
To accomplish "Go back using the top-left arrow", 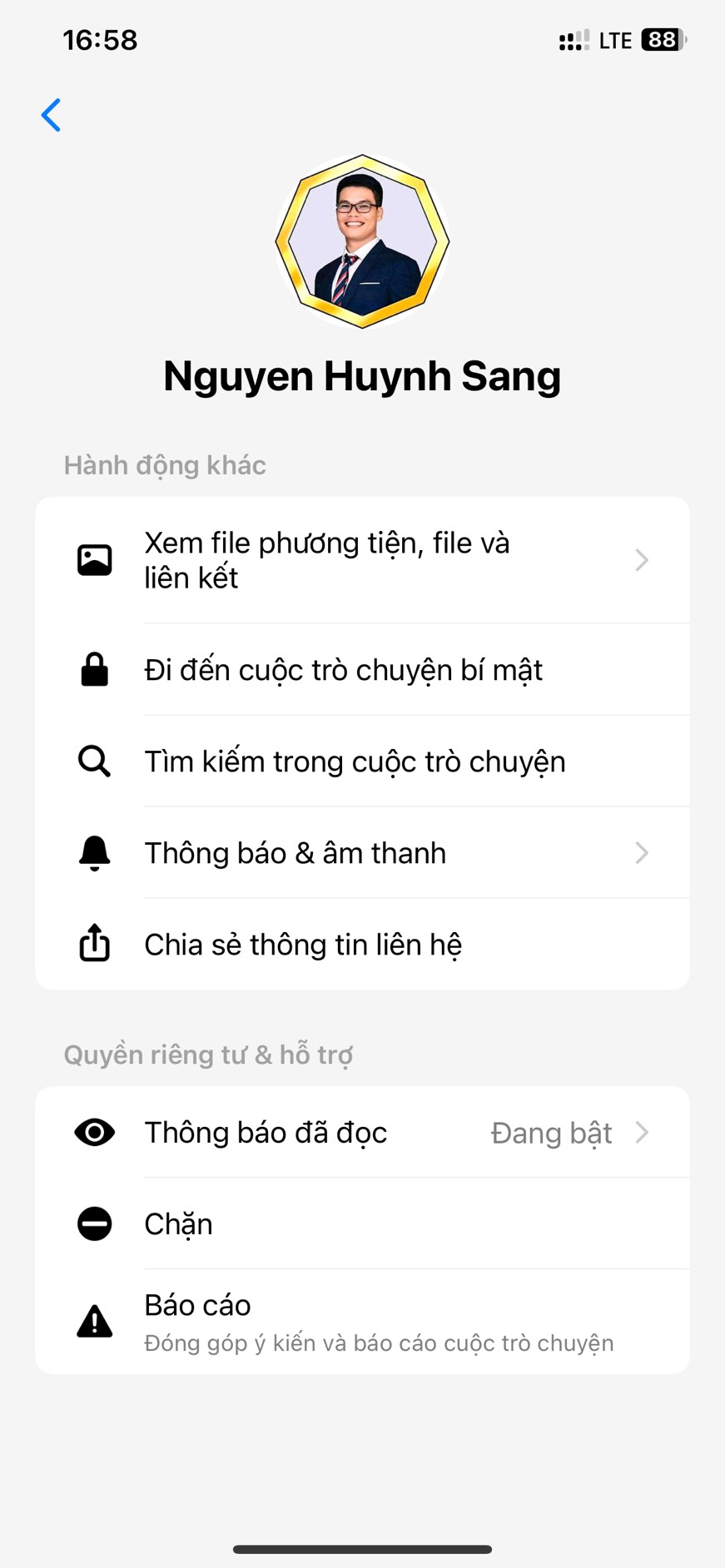I will (x=52, y=115).
